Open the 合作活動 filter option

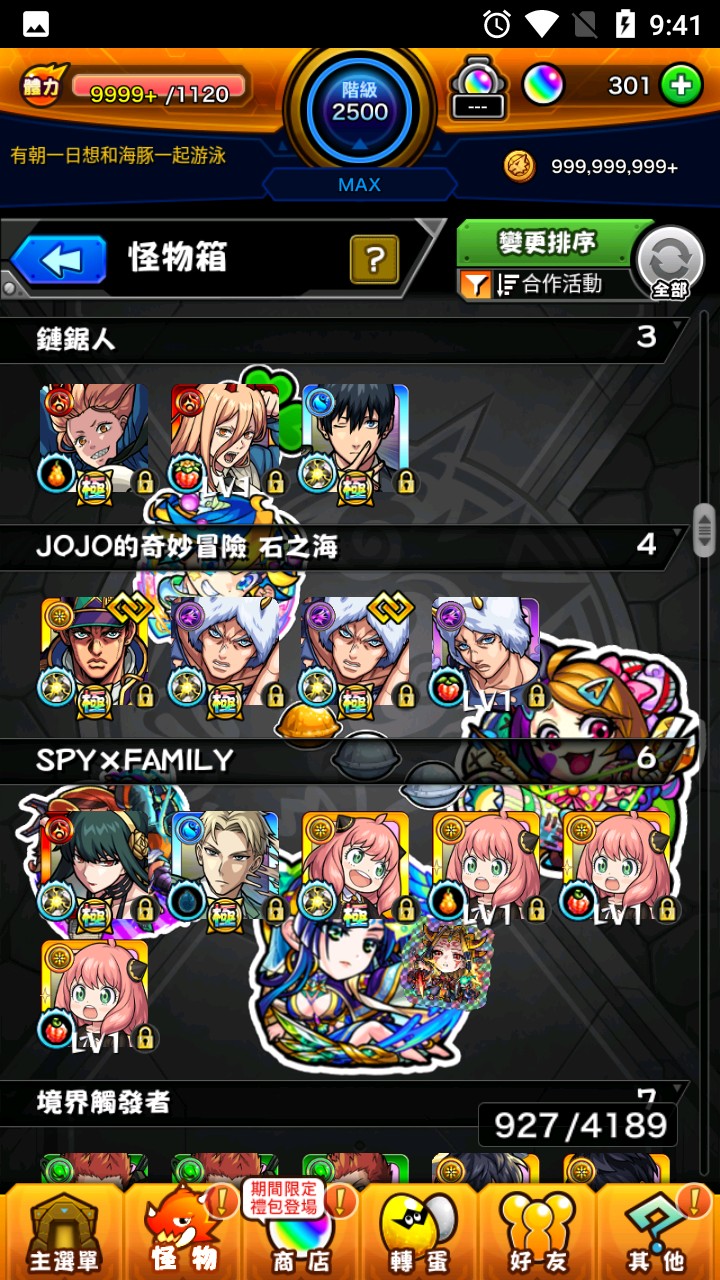(x=546, y=285)
